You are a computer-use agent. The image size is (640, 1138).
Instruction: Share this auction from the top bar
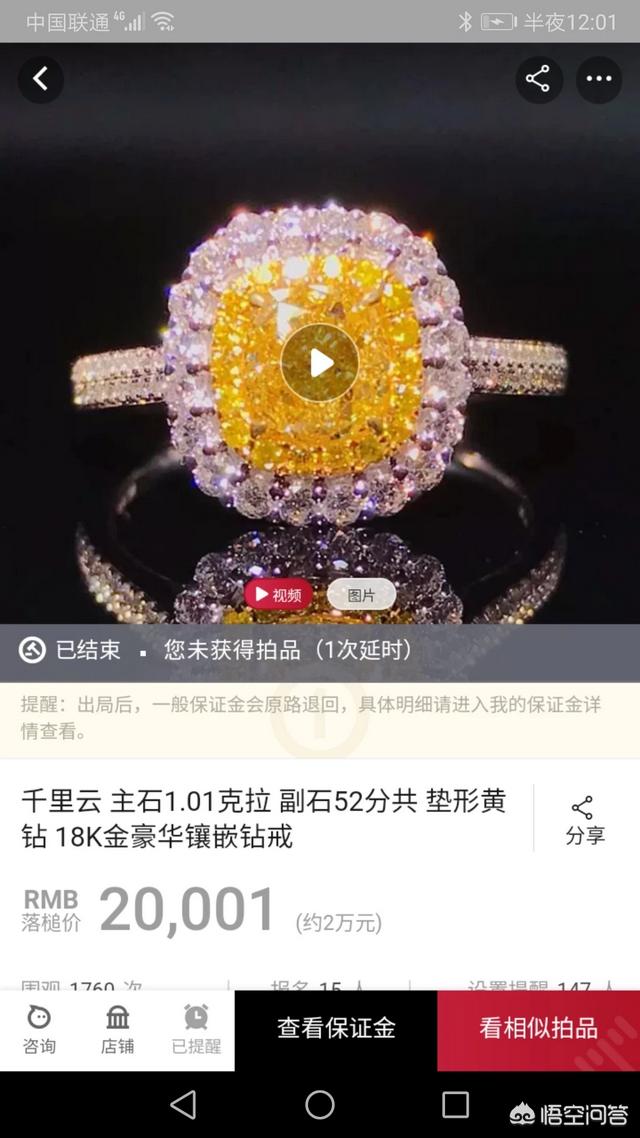tap(538, 80)
